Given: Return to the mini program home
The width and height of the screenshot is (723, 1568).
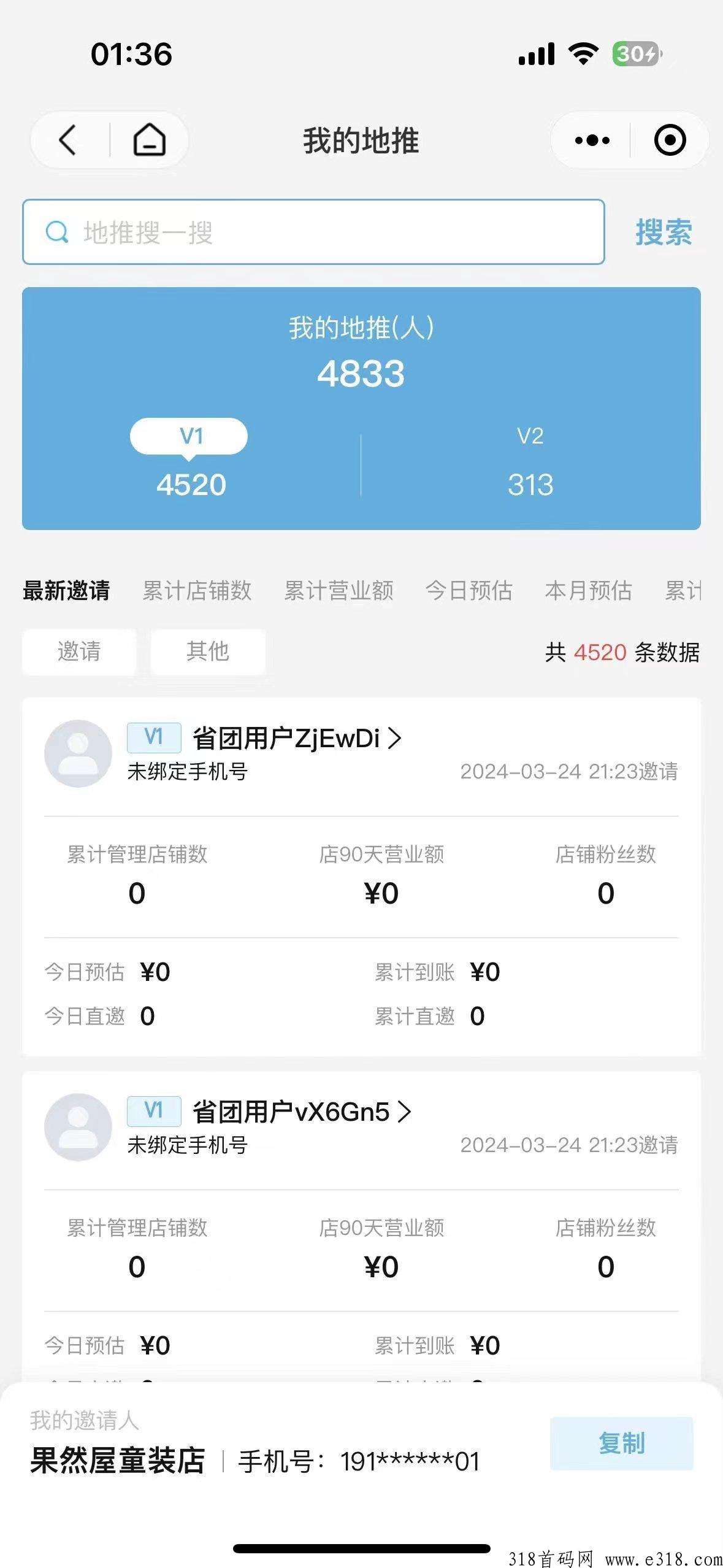Looking at the screenshot, I should (150, 140).
